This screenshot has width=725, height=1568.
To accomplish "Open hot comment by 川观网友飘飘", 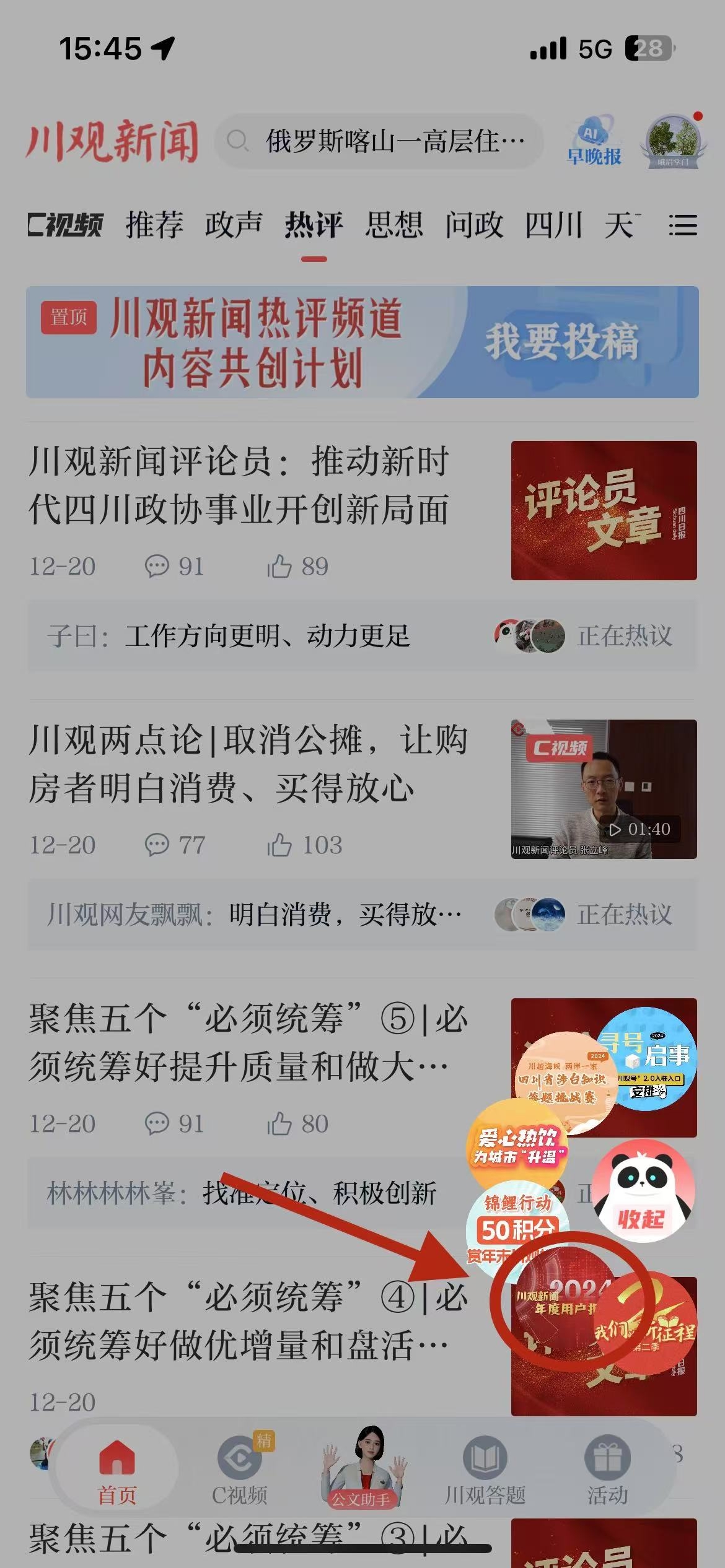I will point(254,915).
